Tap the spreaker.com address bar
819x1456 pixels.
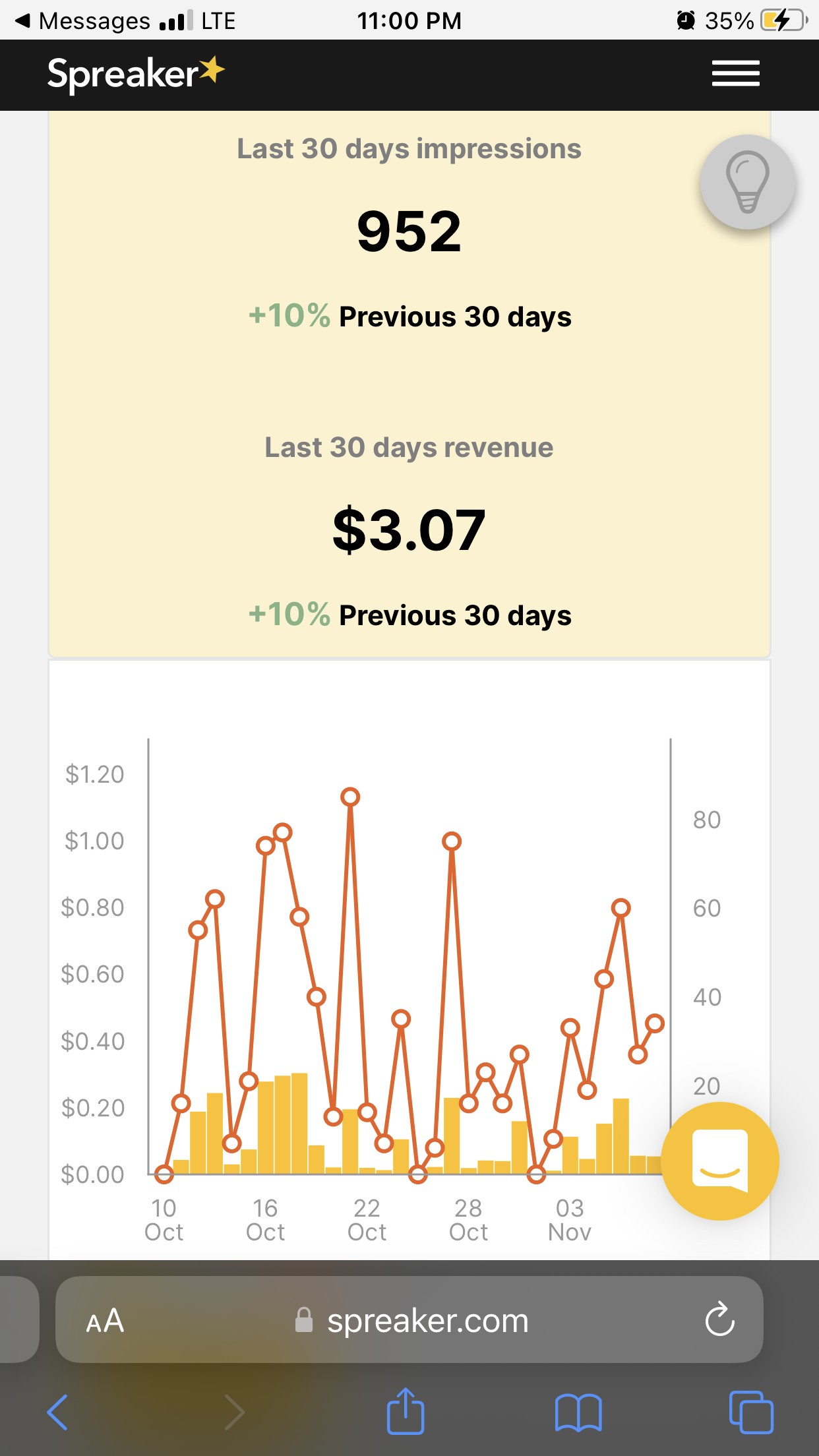click(x=409, y=1319)
